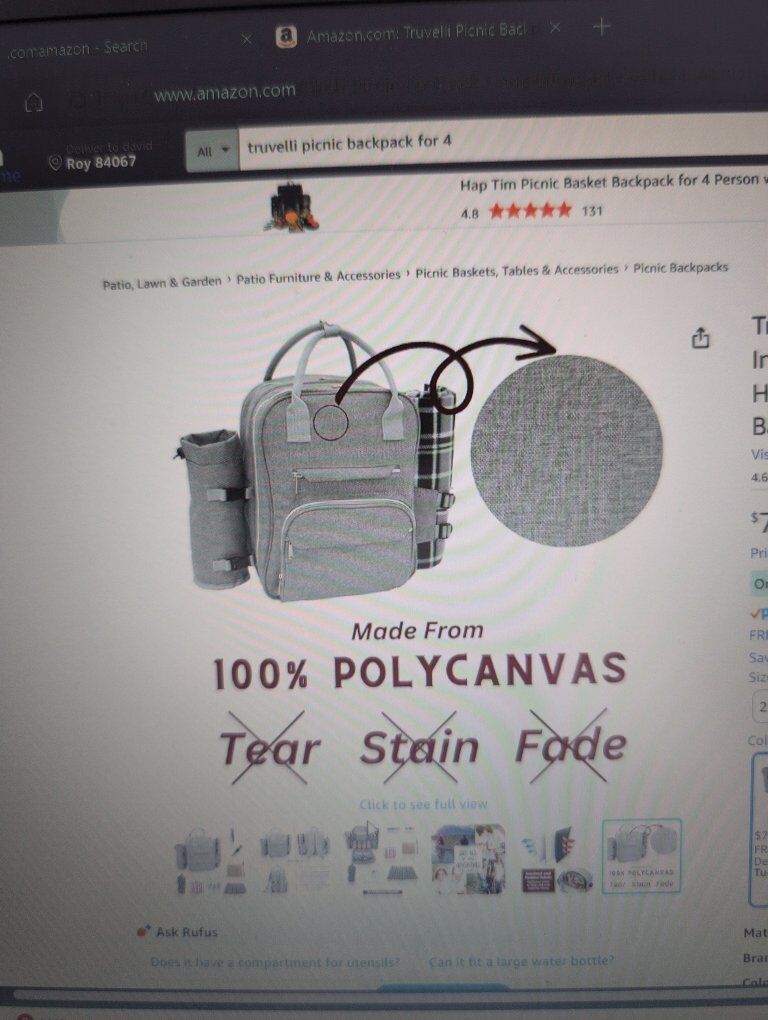Open the Picnic Backpacks breadcrumb

[x=680, y=267]
